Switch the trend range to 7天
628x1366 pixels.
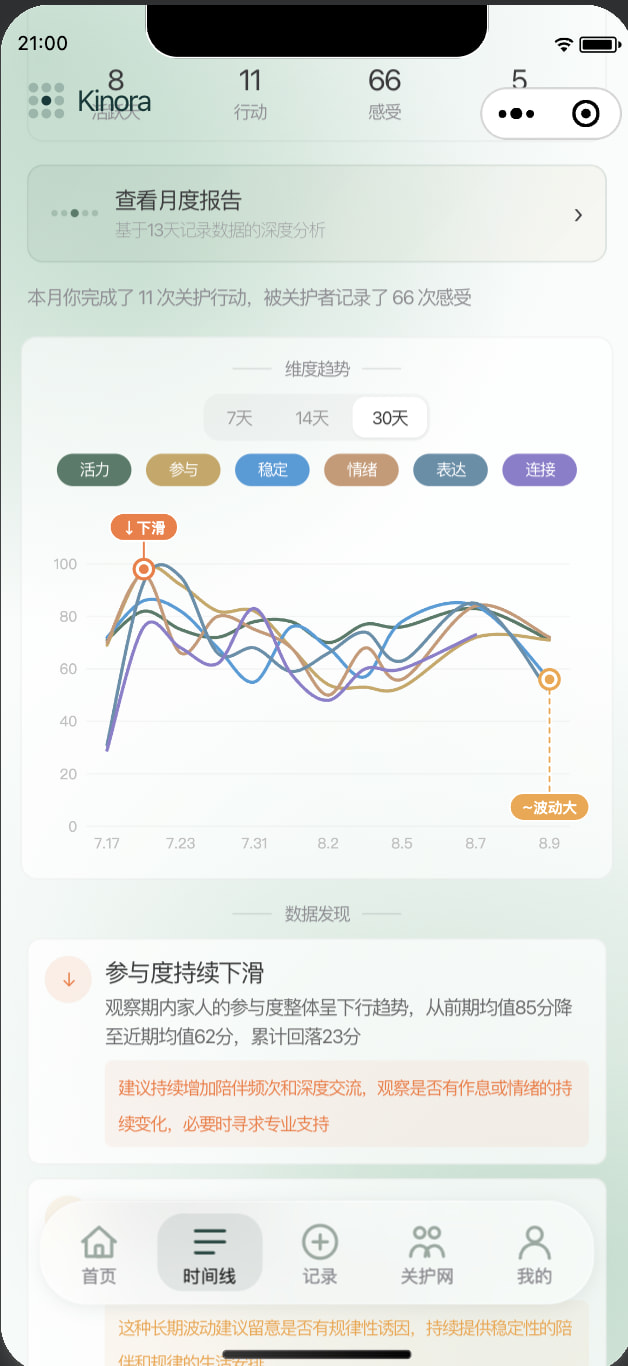(240, 418)
